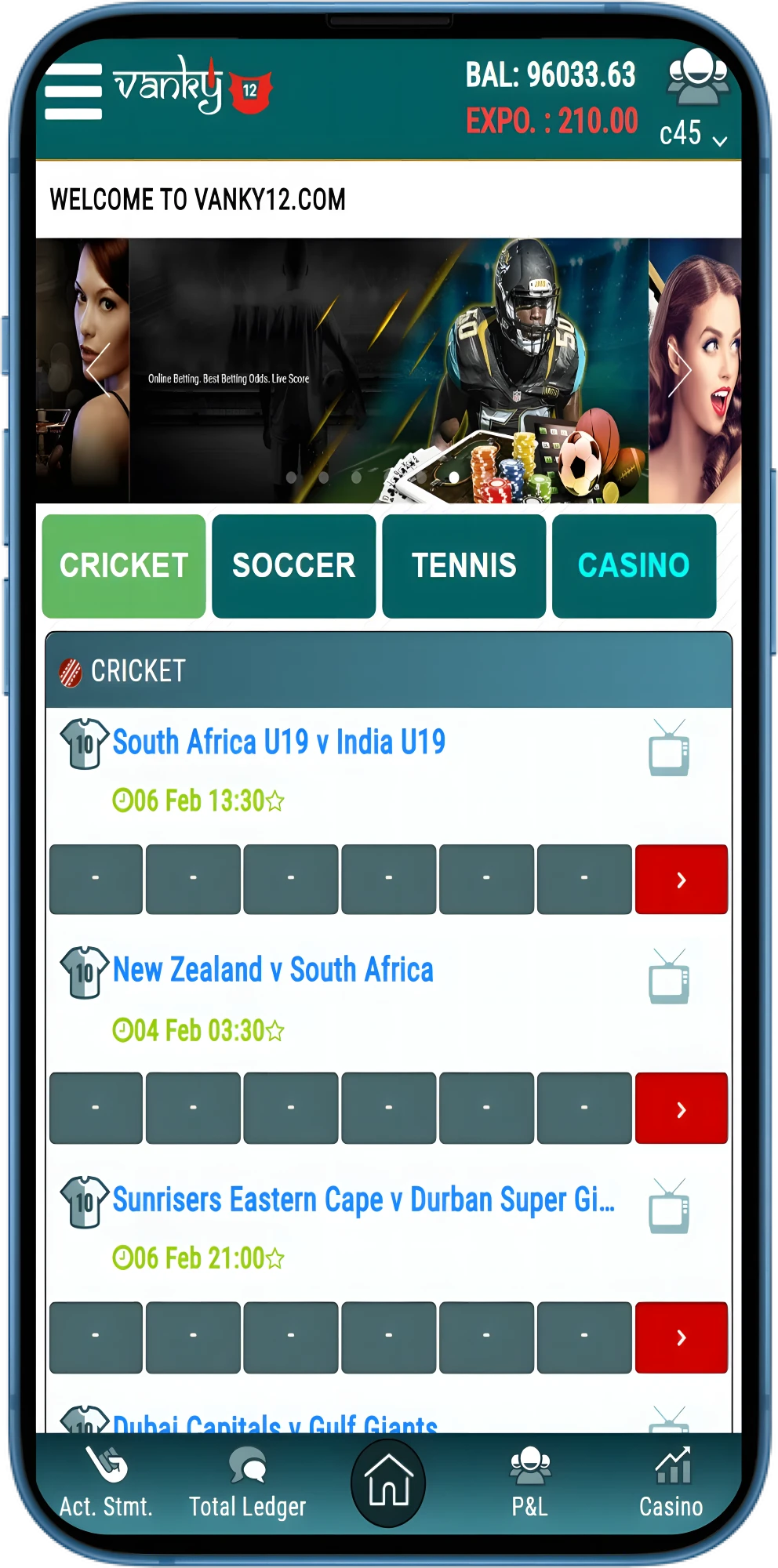Watch live TV for South Africa U19 match
This screenshot has width=778, height=1568.
668,749
